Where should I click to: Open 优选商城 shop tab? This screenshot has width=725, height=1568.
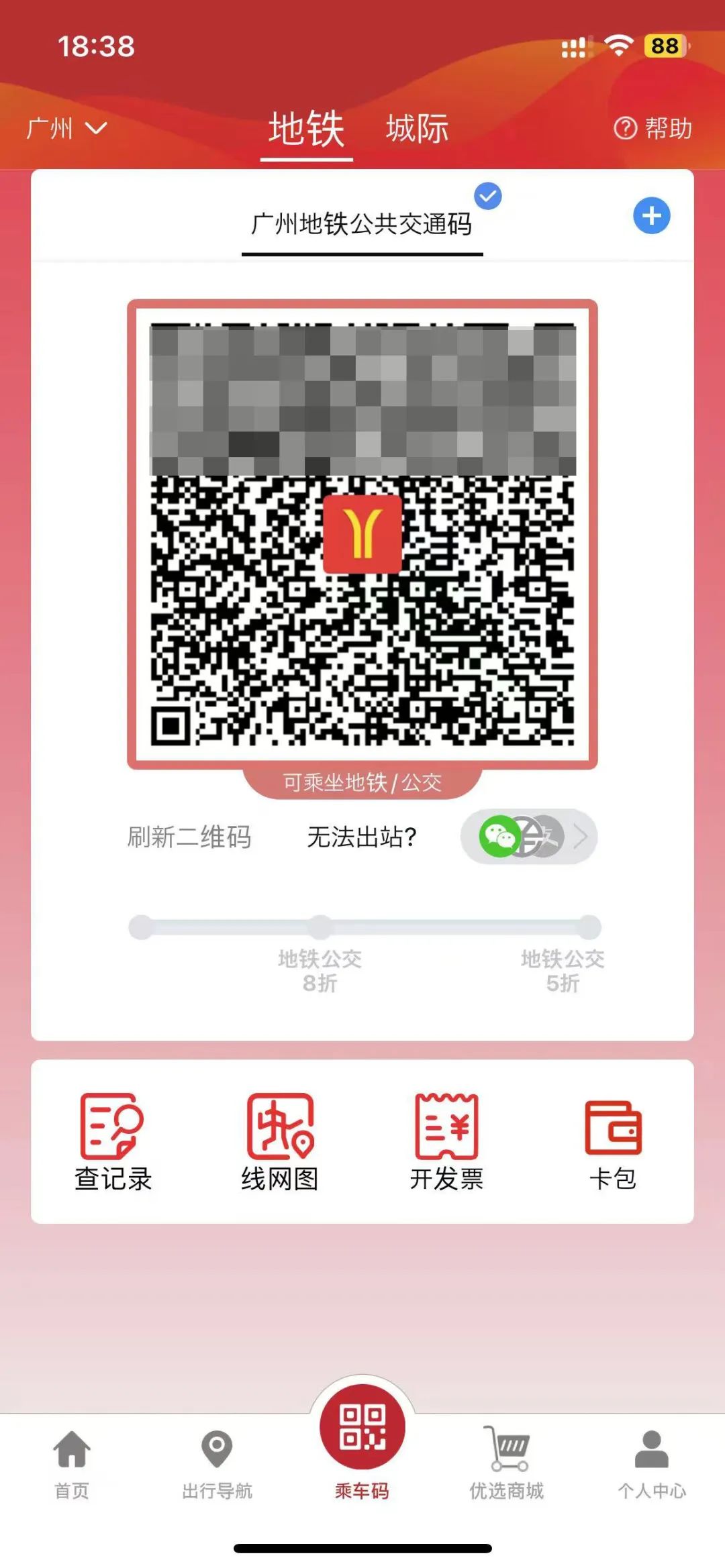tap(507, 1463)
